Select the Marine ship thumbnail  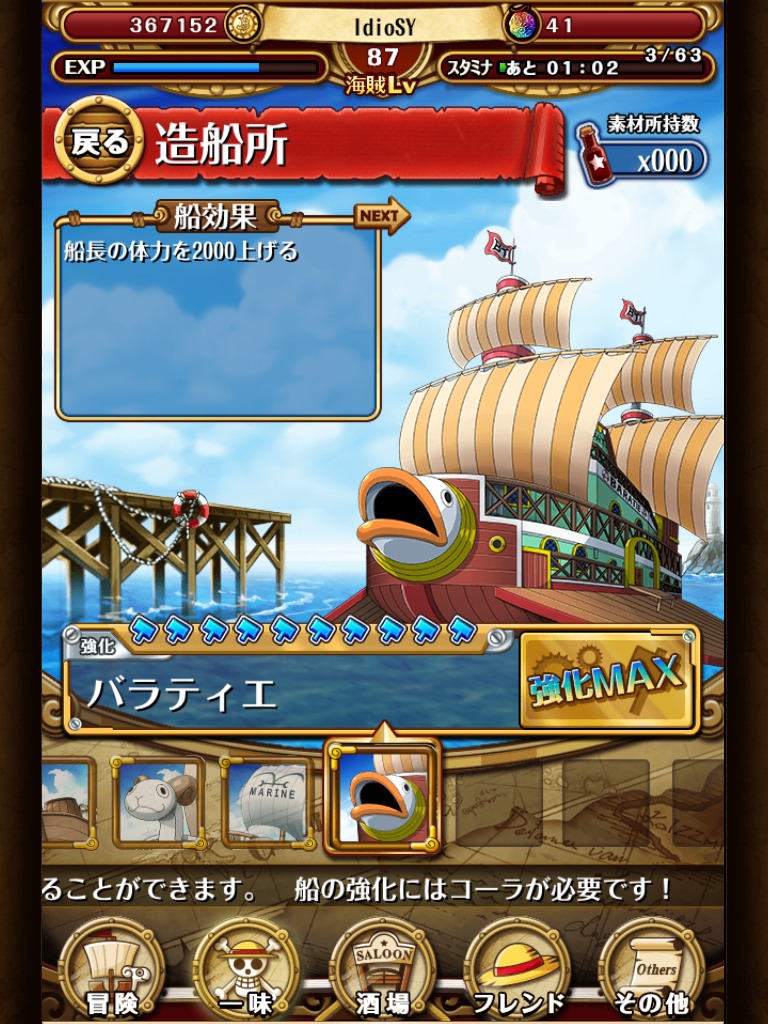coord(267,801)
